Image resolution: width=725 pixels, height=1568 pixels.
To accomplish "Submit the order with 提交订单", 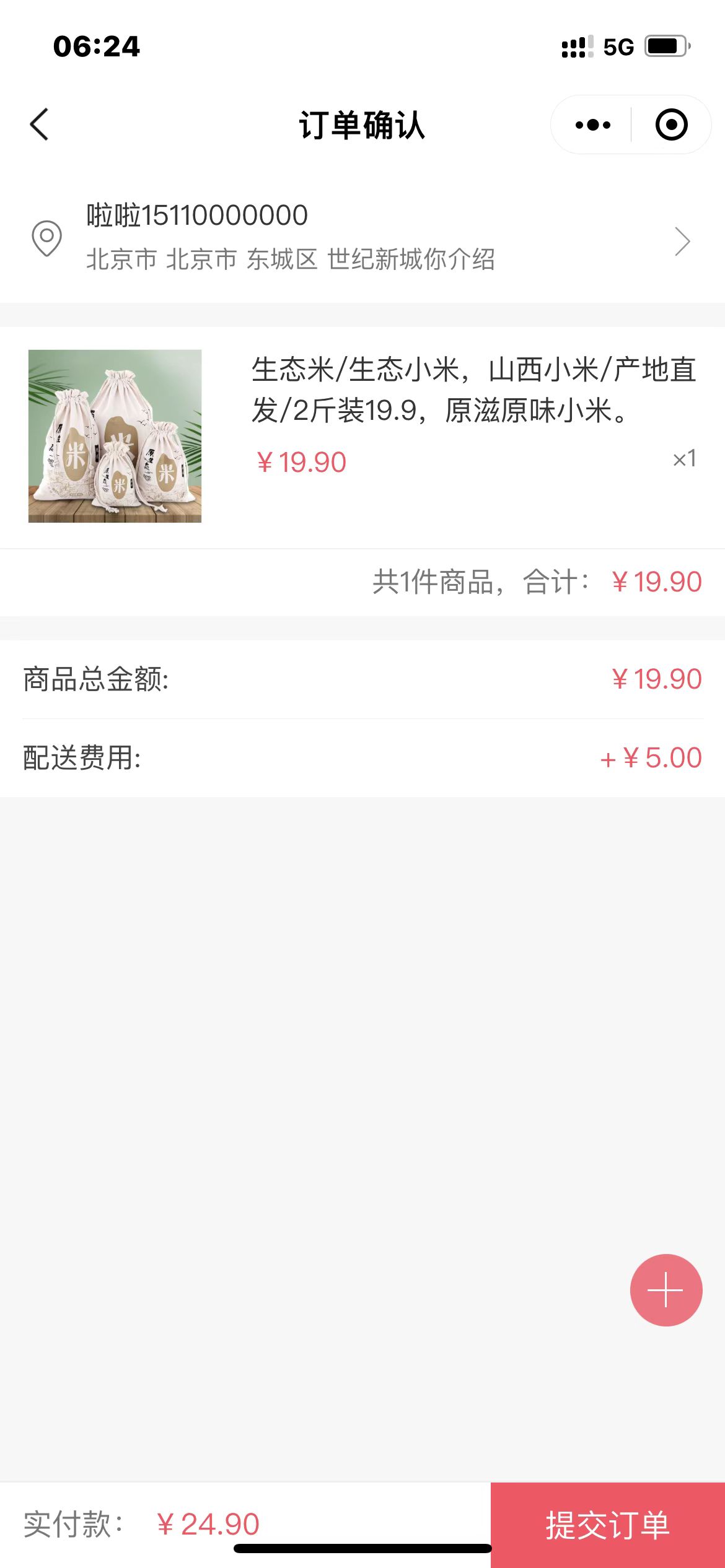I will point(607,1525).
